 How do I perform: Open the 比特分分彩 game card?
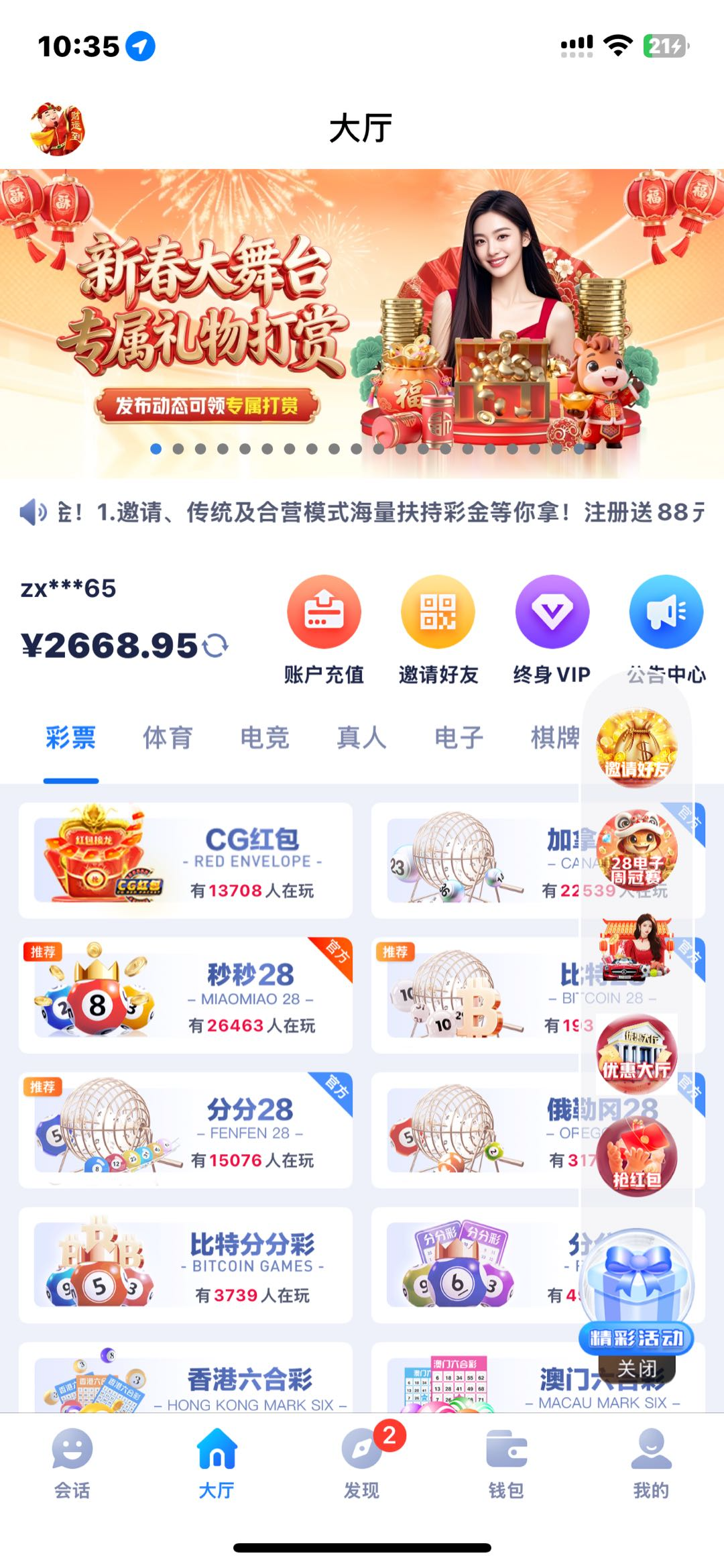186,1265
